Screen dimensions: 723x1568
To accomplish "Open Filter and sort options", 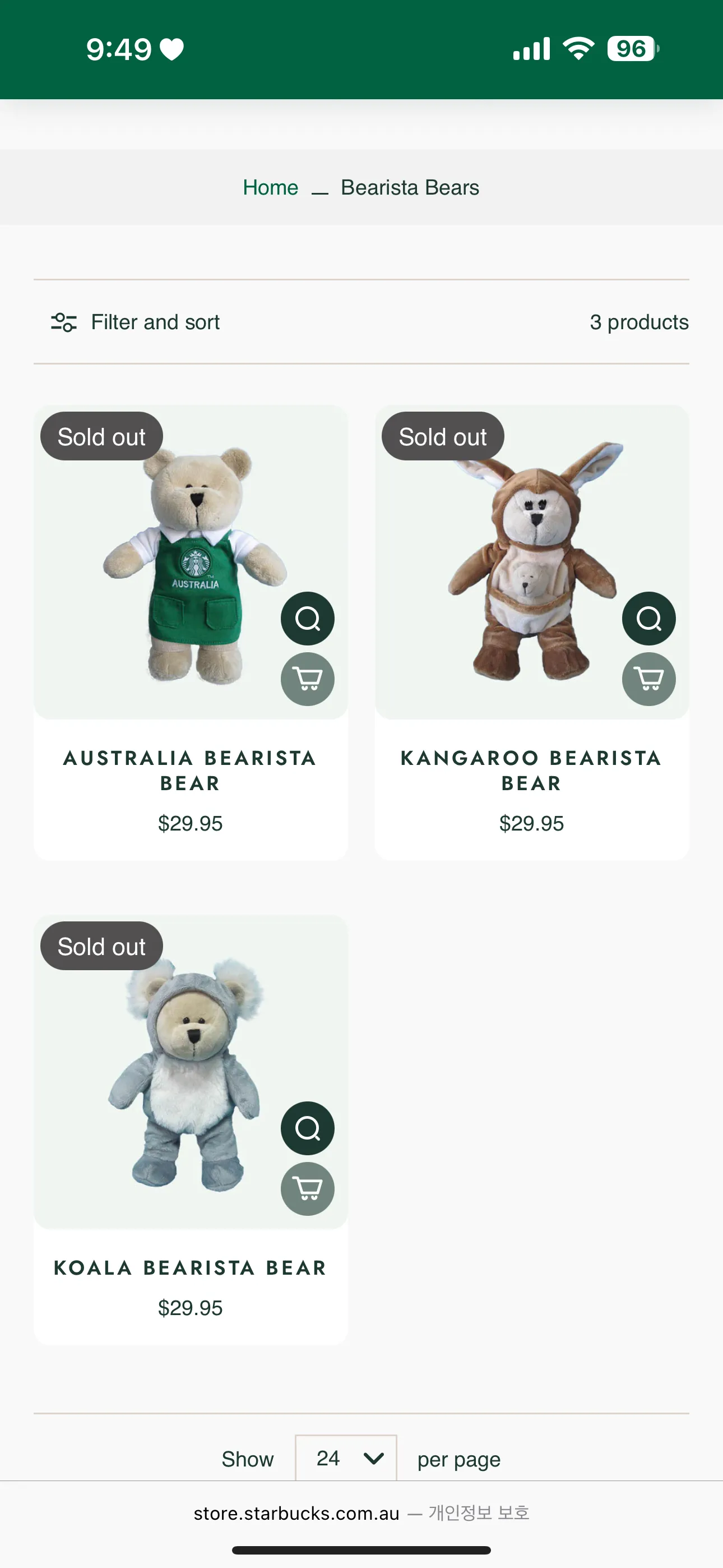I will point(135,322).
